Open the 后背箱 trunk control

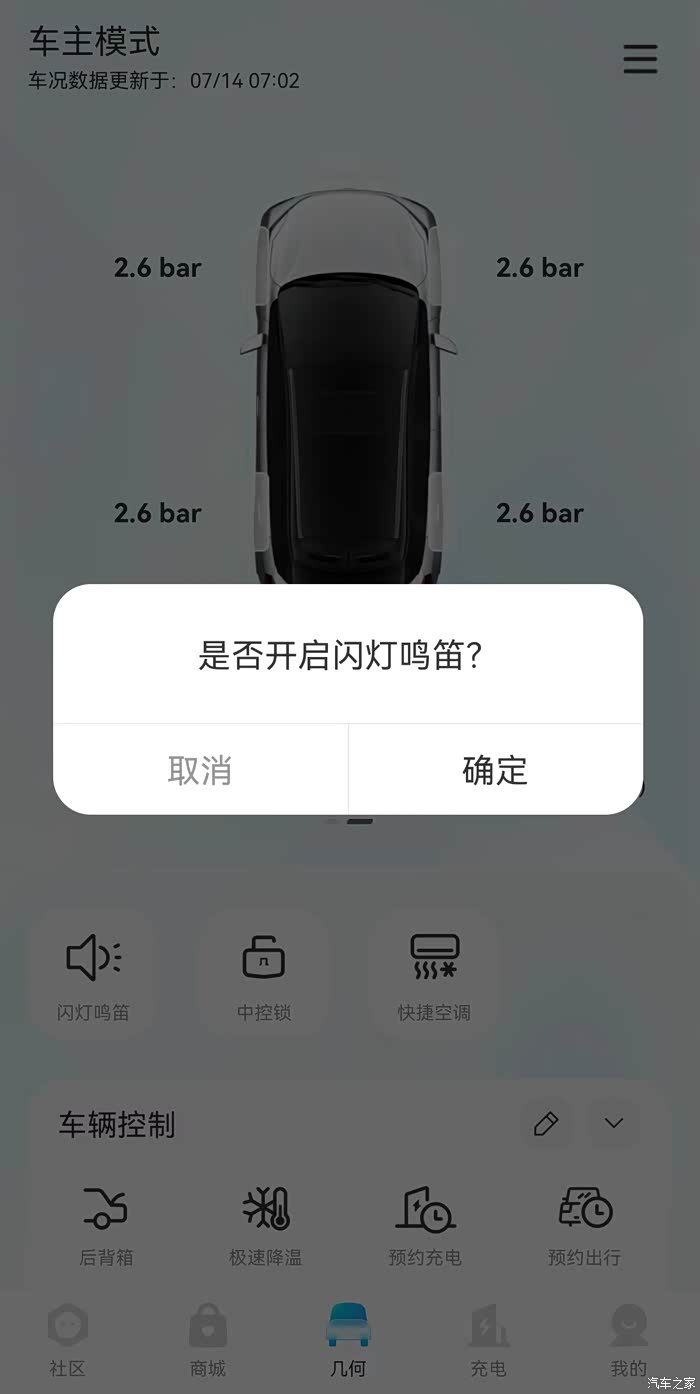pyautogui.click(x=106, y=1225)
